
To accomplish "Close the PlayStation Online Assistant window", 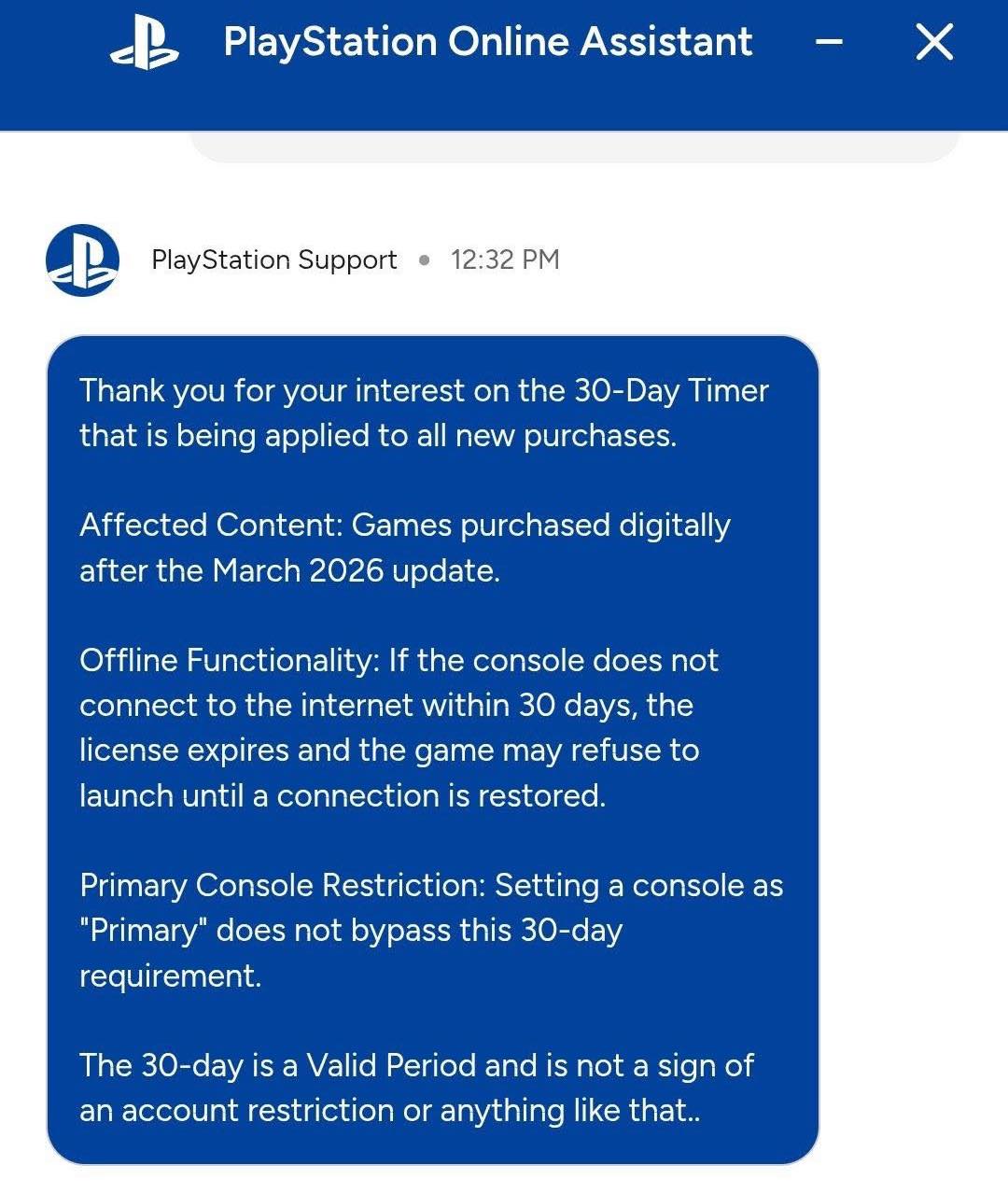I will click(934, 42).
